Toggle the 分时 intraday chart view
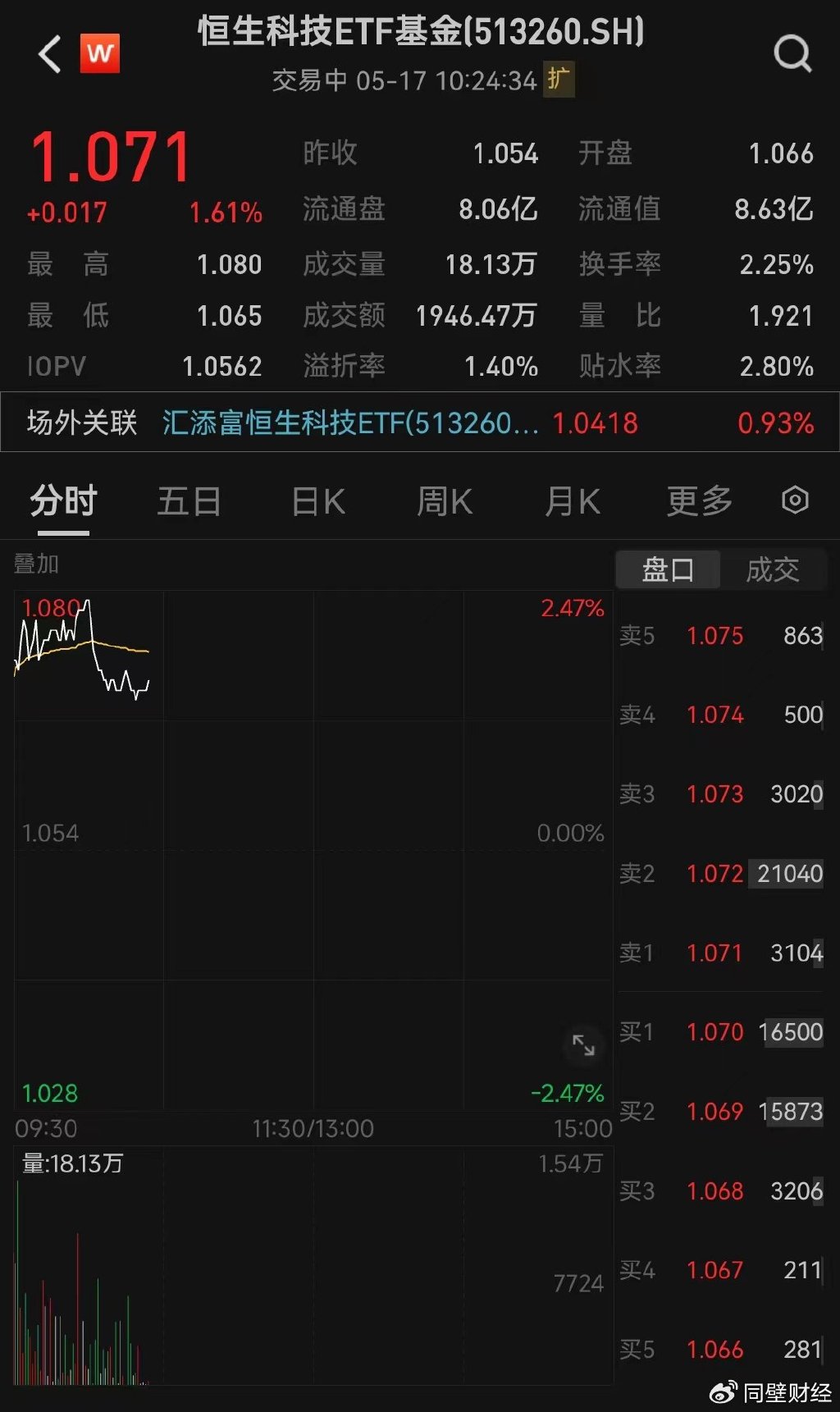The width and height of the screenshot is (840, 1412). pyautogui.click(x=62, y=500)
